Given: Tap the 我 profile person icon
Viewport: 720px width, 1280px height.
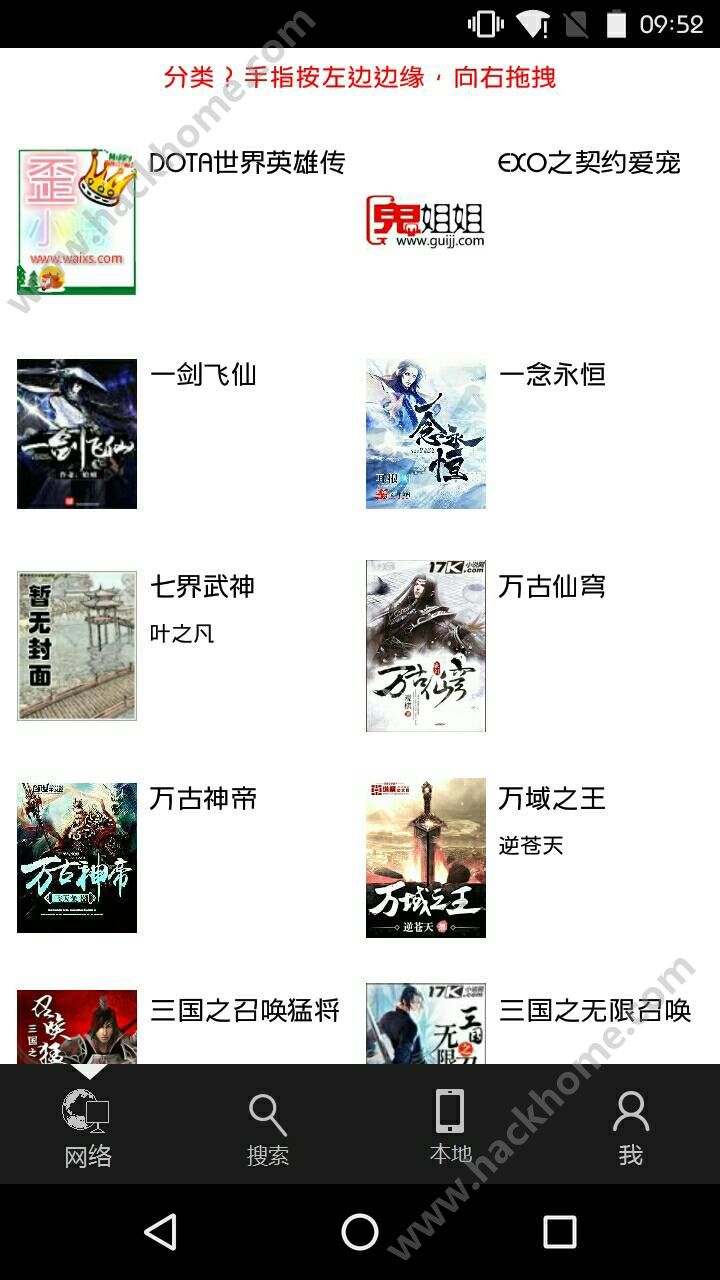Looking at the screenshot, I should point(629,1113).
